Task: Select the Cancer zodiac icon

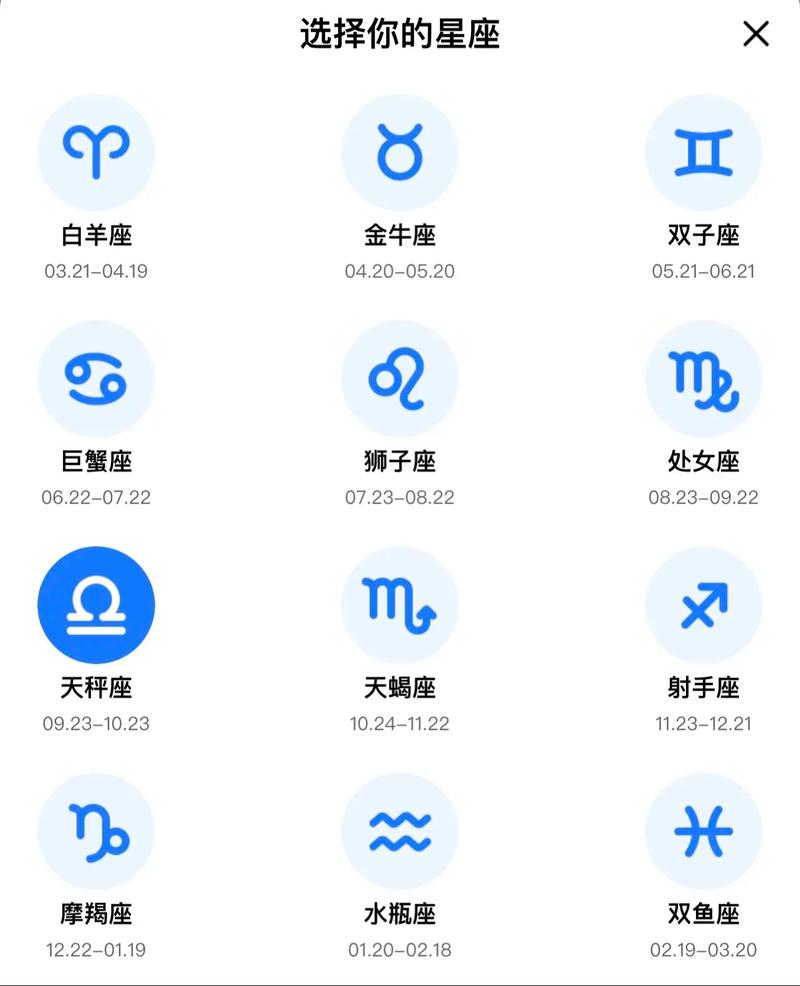Action: click(x=97, y=378)
